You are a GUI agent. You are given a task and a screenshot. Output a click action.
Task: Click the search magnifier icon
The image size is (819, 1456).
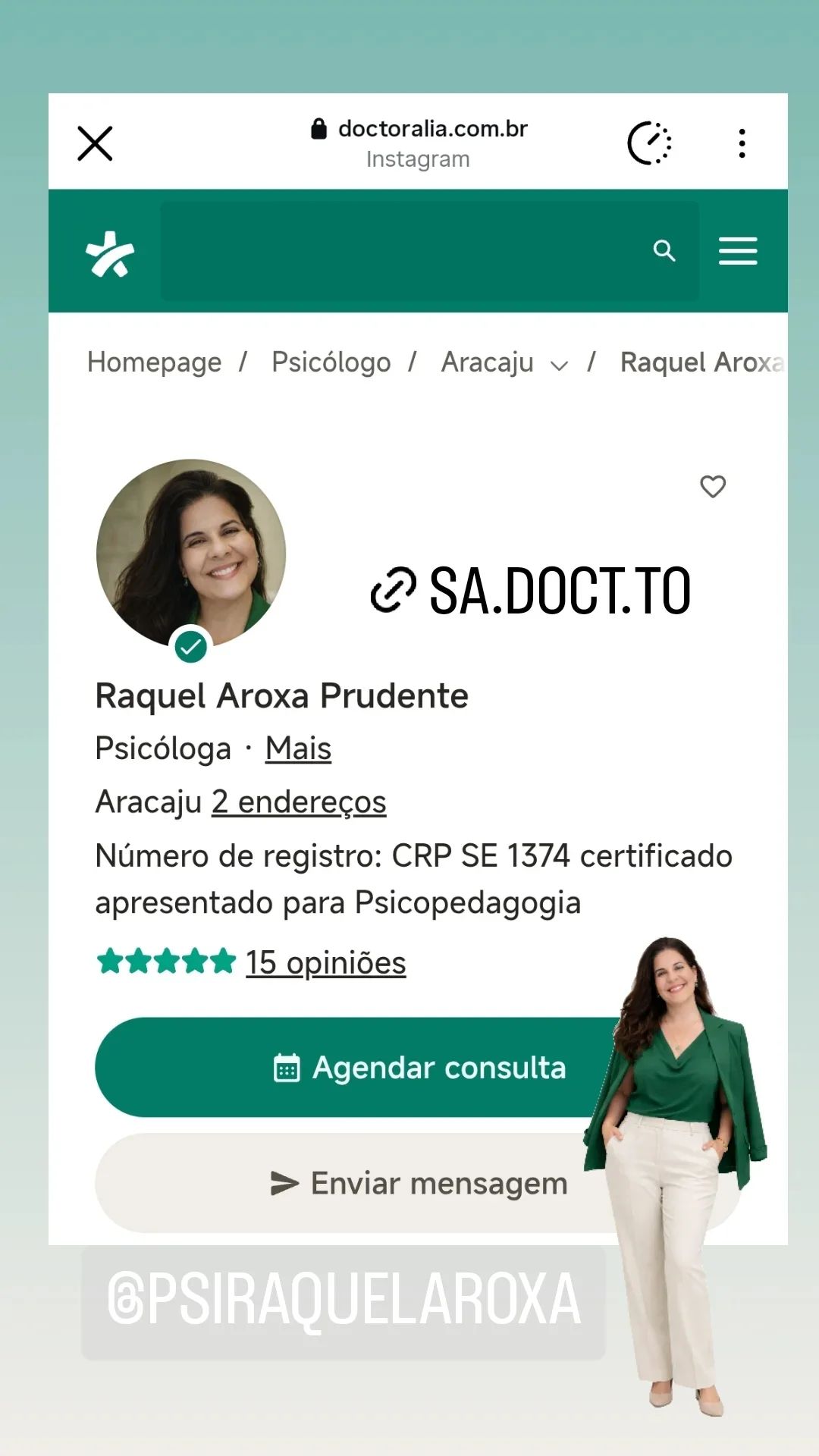click(x=665, y=251)
